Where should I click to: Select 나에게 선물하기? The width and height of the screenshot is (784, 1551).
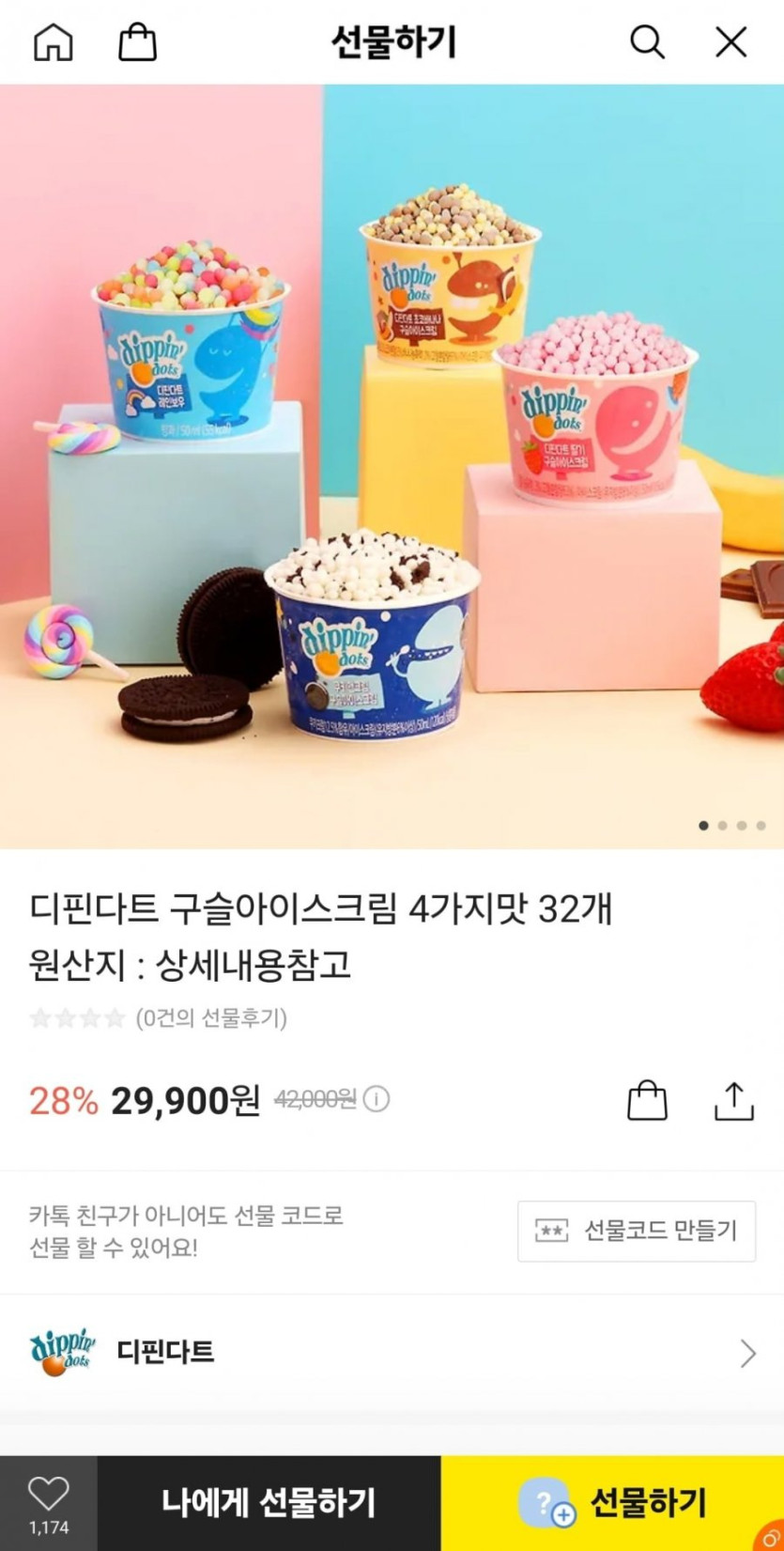(x=269, y=1503)
